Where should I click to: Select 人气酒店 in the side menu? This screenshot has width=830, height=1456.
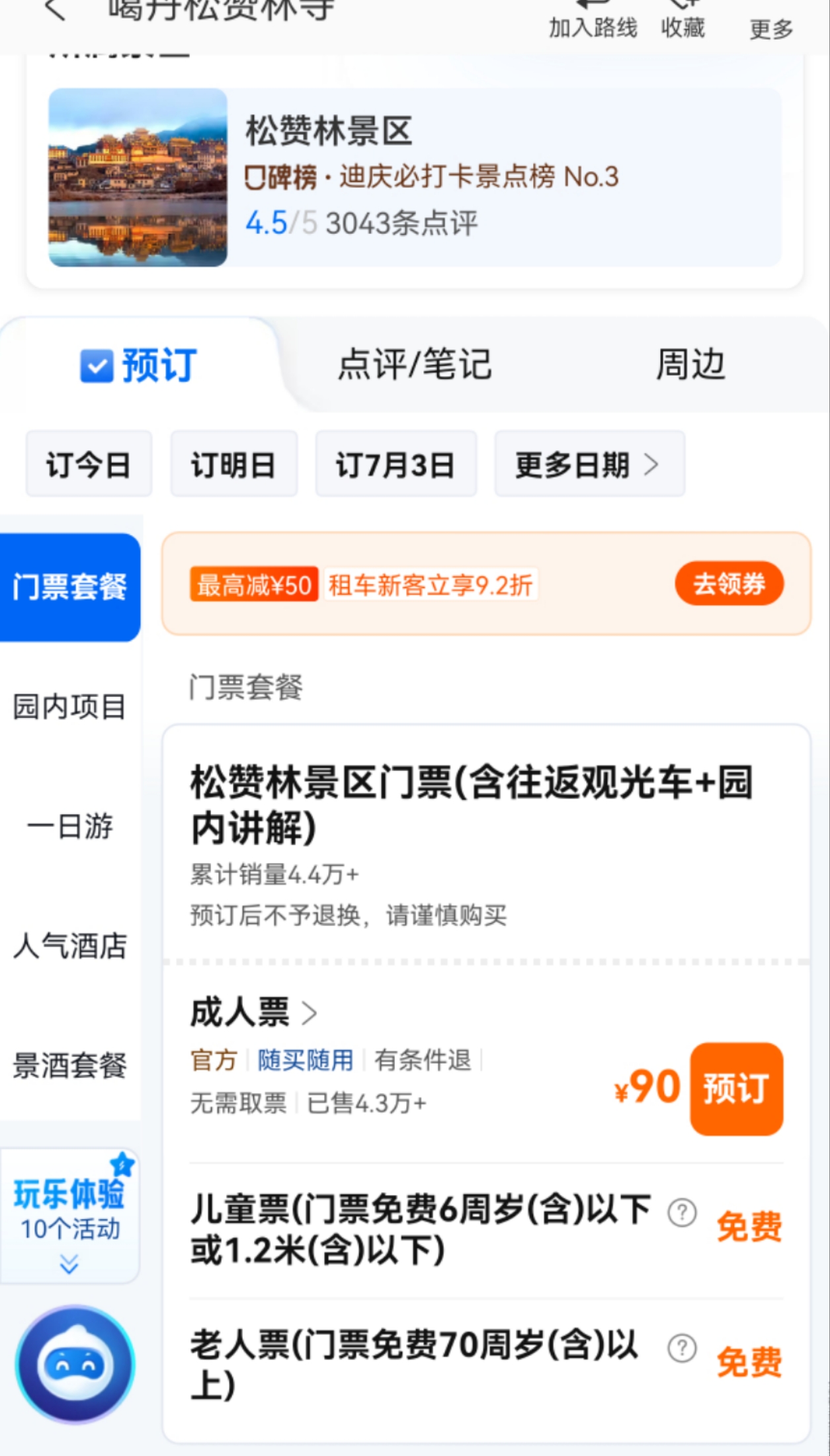(x=69, y=946)
